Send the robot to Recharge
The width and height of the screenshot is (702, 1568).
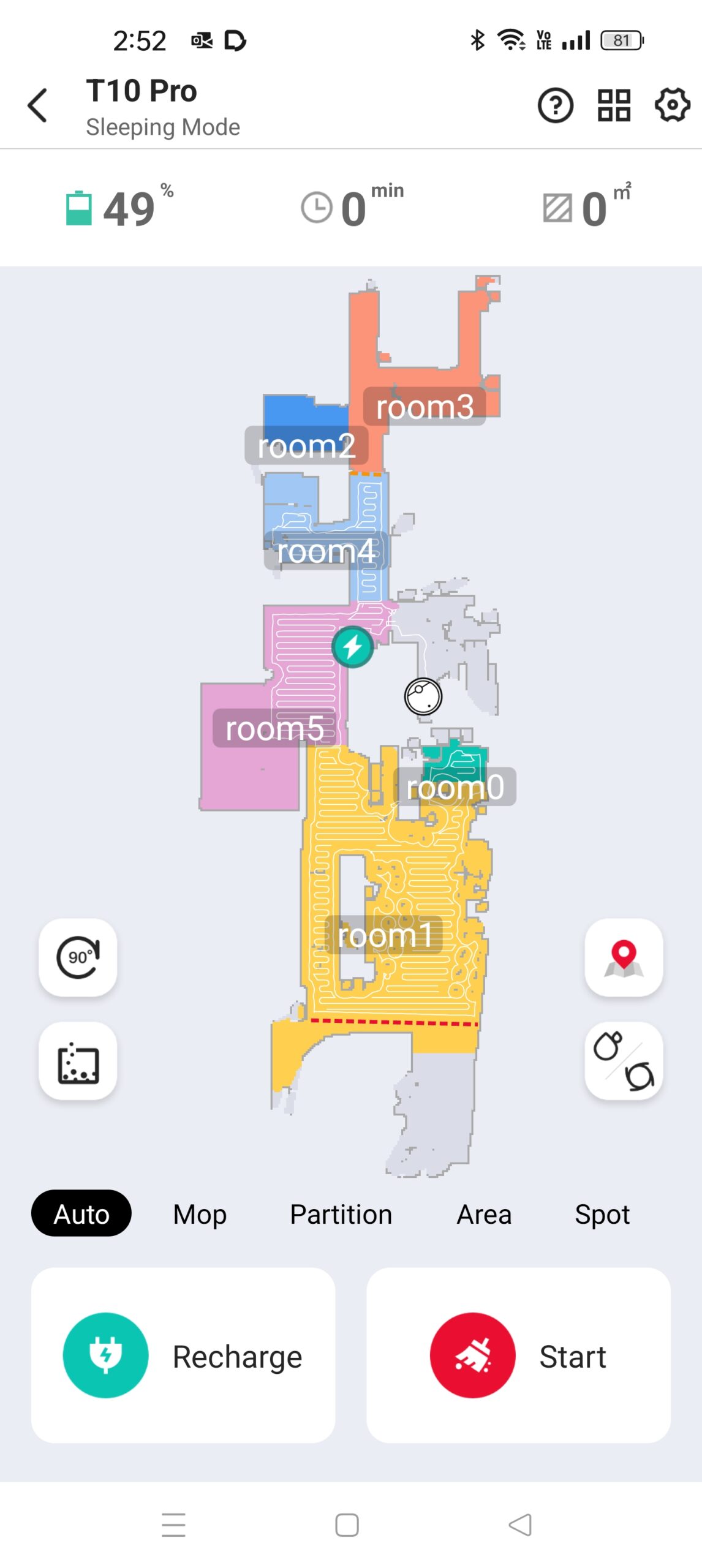point(183,1355)
